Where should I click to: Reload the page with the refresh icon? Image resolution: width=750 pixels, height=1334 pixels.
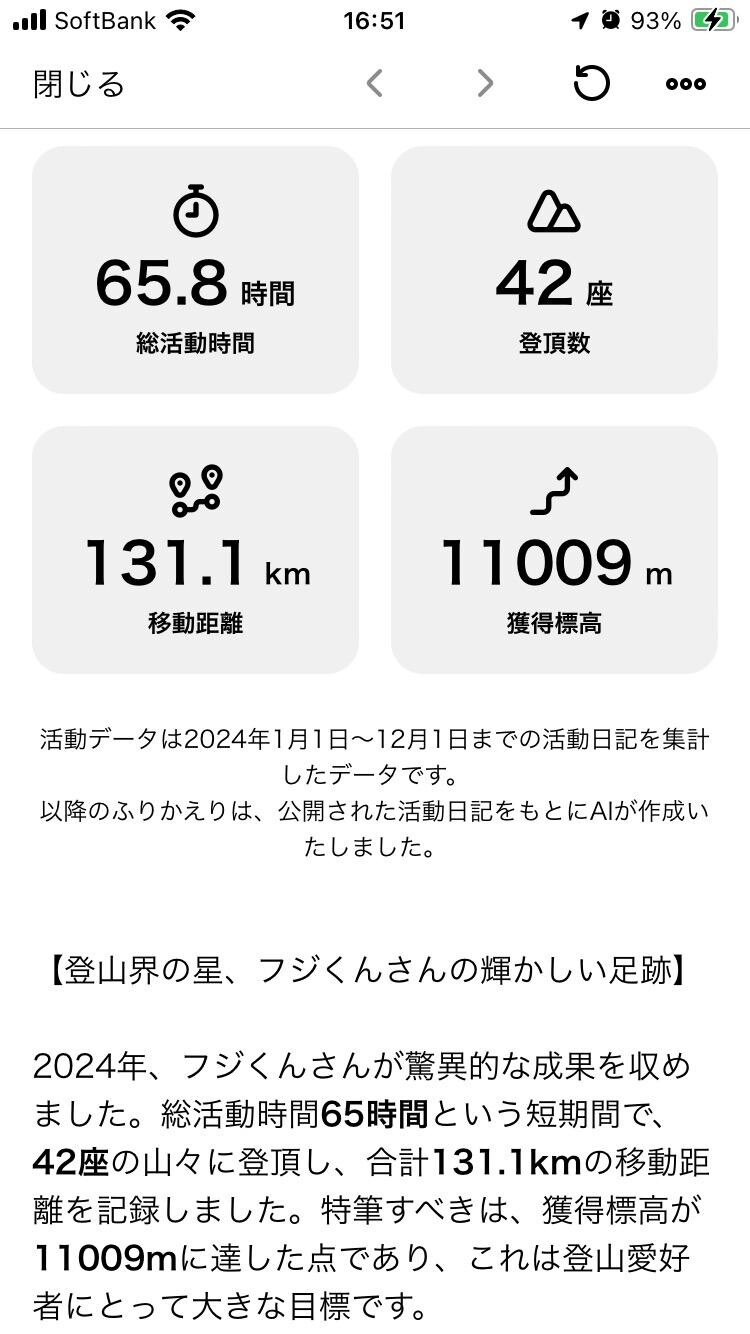click(x=590, y=83)
